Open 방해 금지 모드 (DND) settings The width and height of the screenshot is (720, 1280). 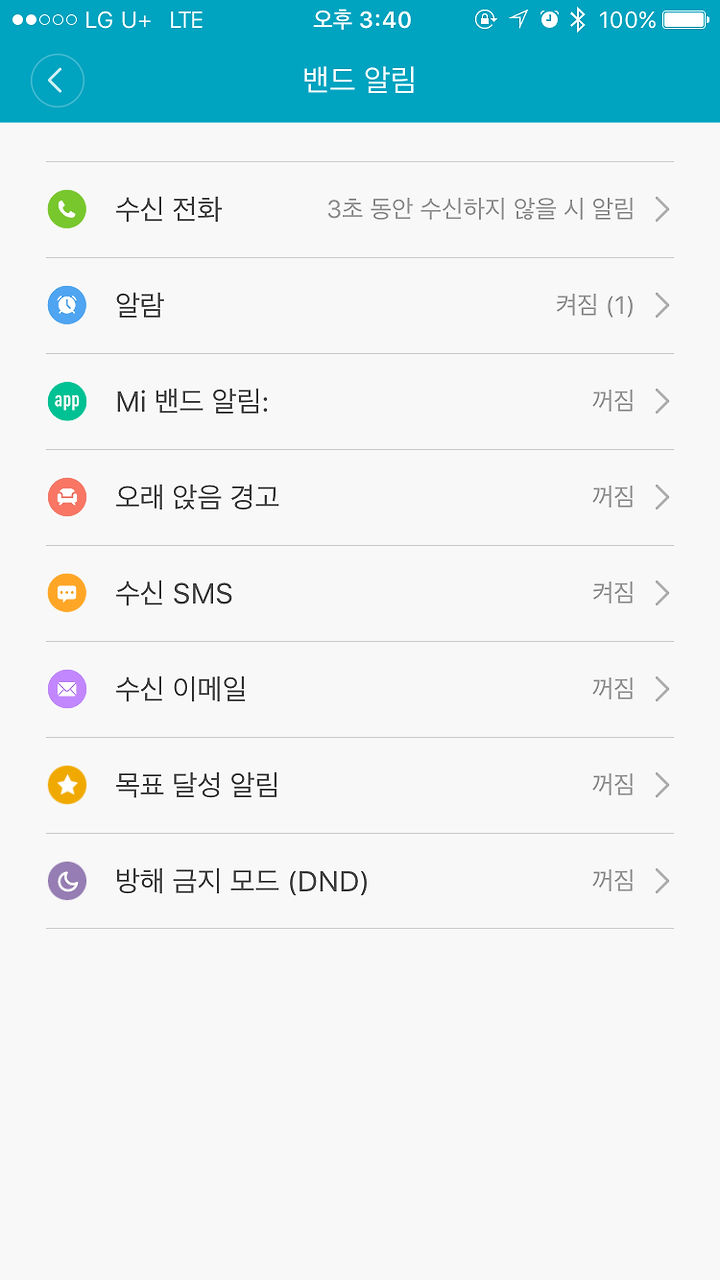[360, 881]
